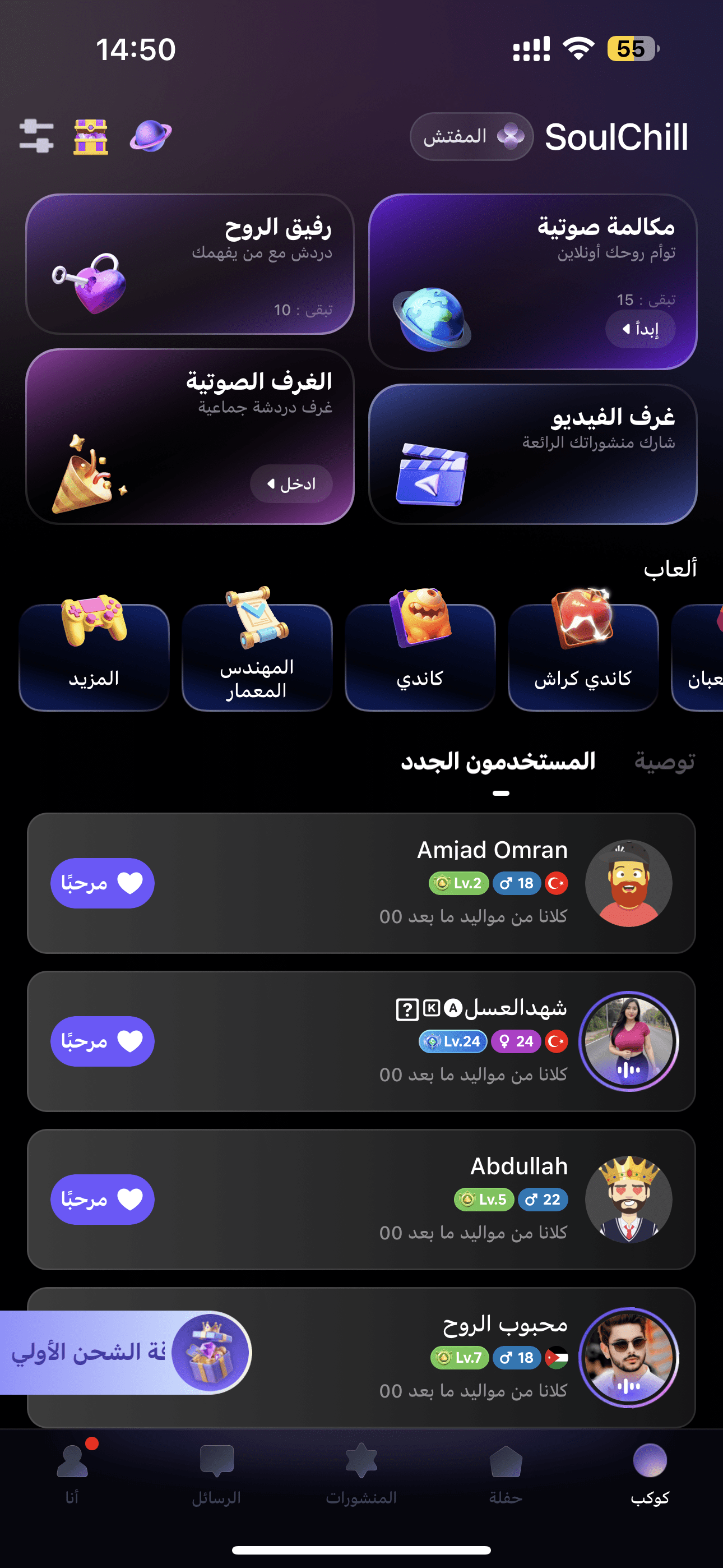The height and width of the screenshot is (1568, 723).
Task: Go to the الرسائل tab
Action: tap(217, 1473)
